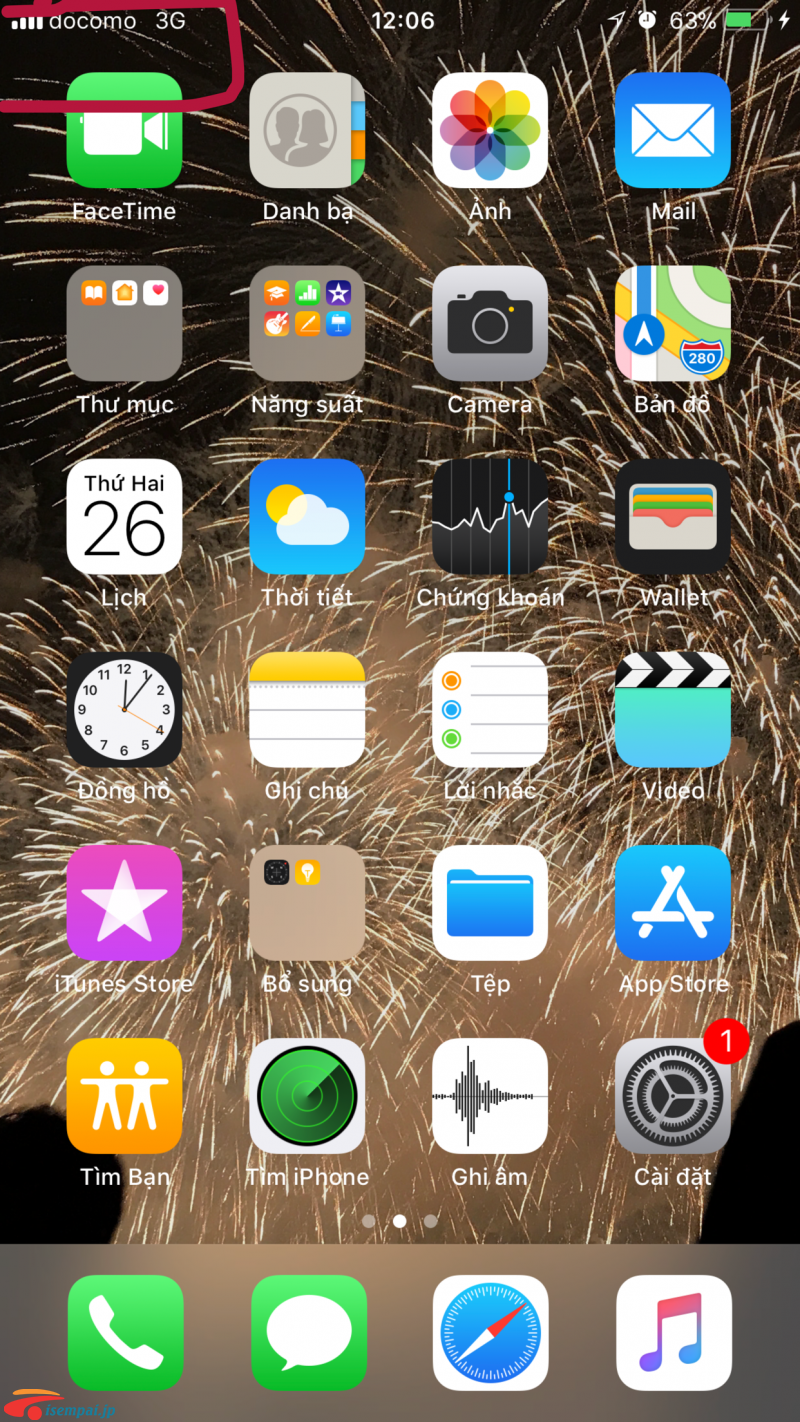The image size is (800, 1422).
Task: Launch the Ảnh photos app
Action: (x=490, y=131)
